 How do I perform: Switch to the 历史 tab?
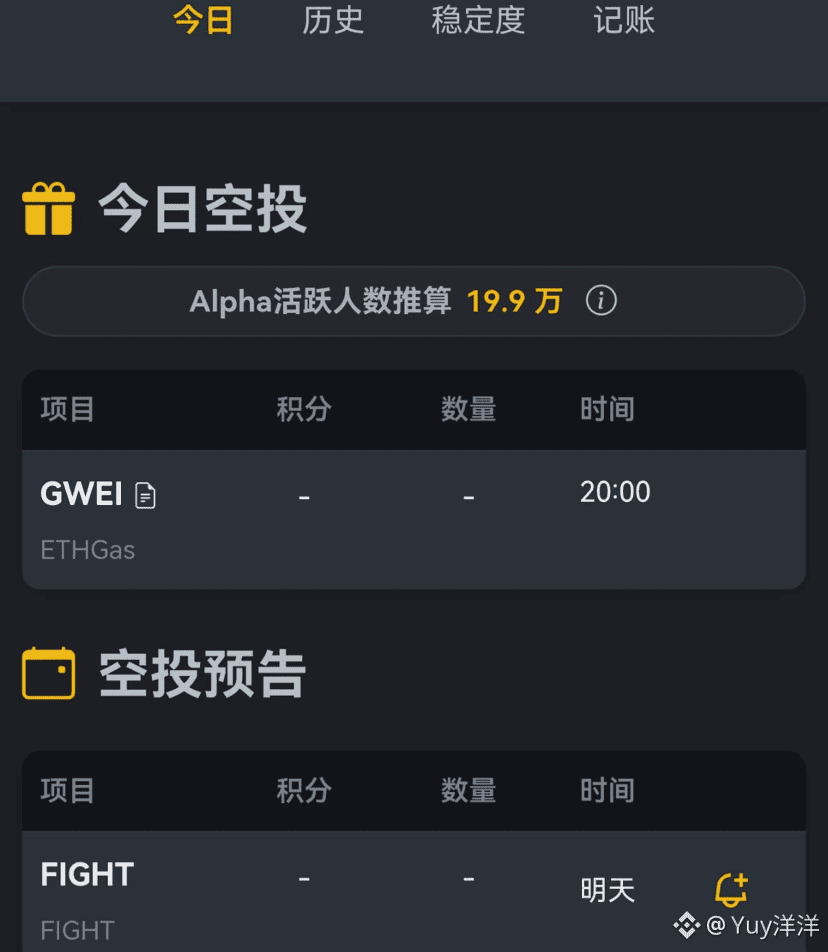coord(332,22)
